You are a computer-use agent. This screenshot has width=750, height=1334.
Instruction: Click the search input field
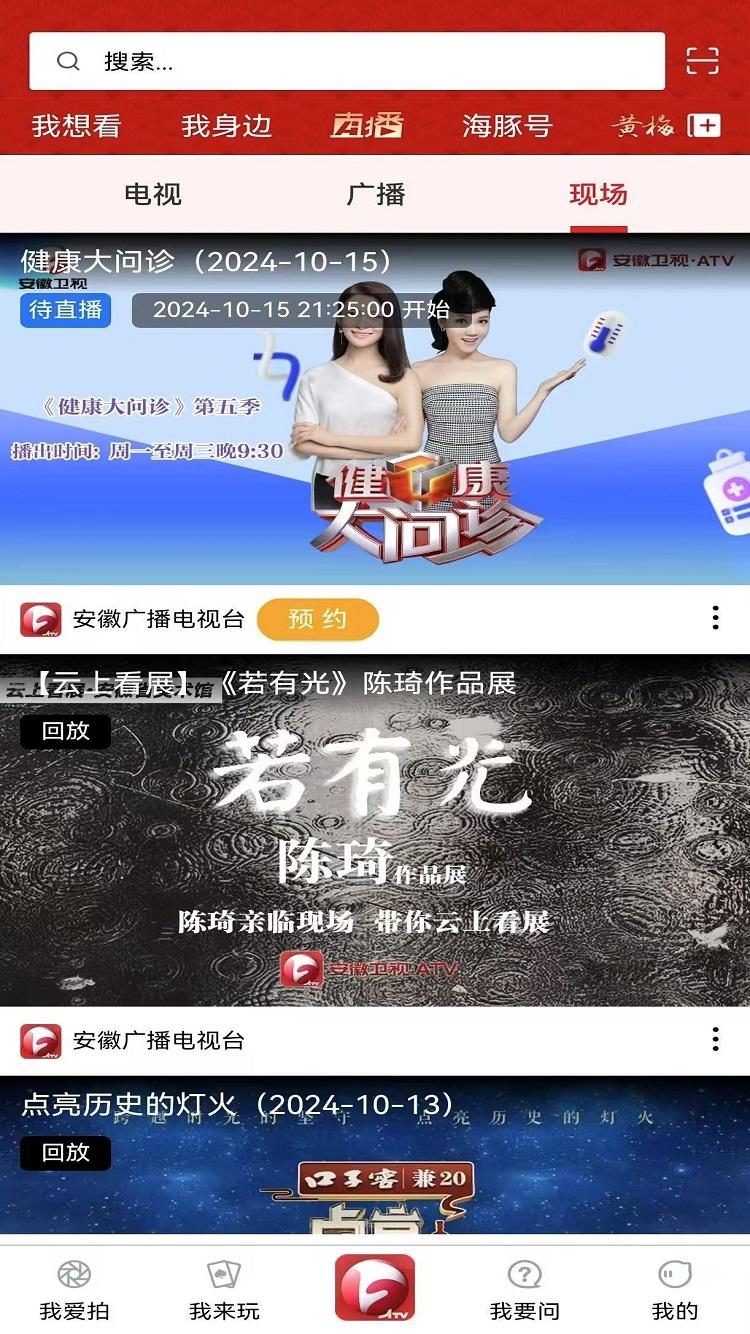coord(350,61)
